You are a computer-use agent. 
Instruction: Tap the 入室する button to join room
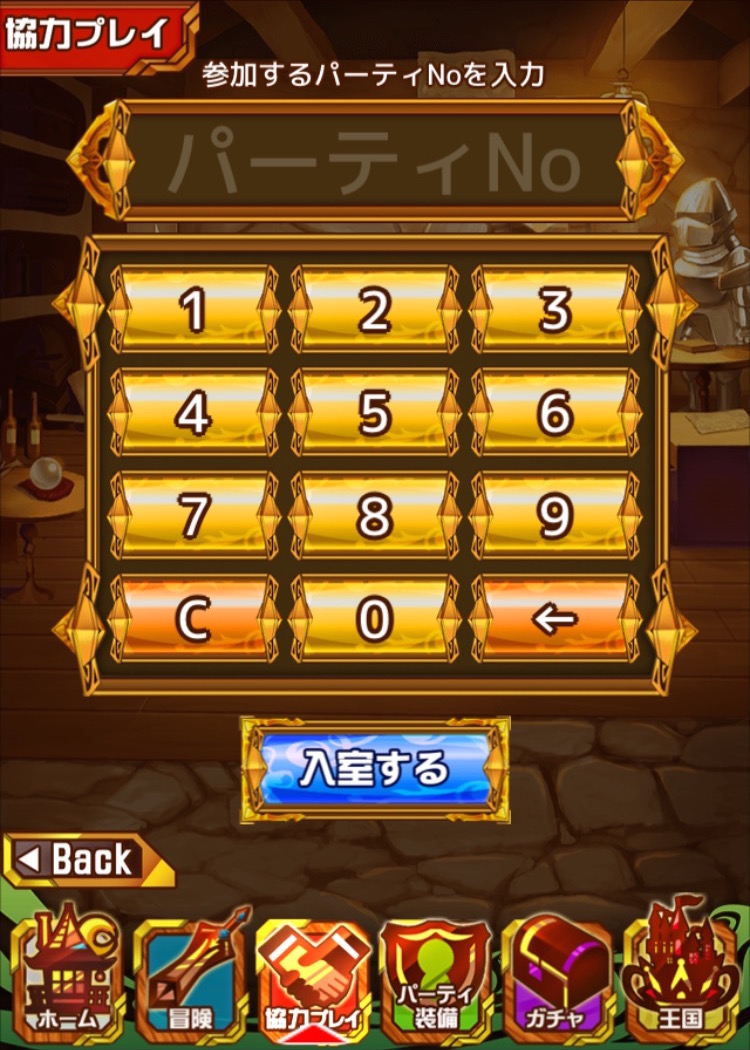click(x=375, y=768)
